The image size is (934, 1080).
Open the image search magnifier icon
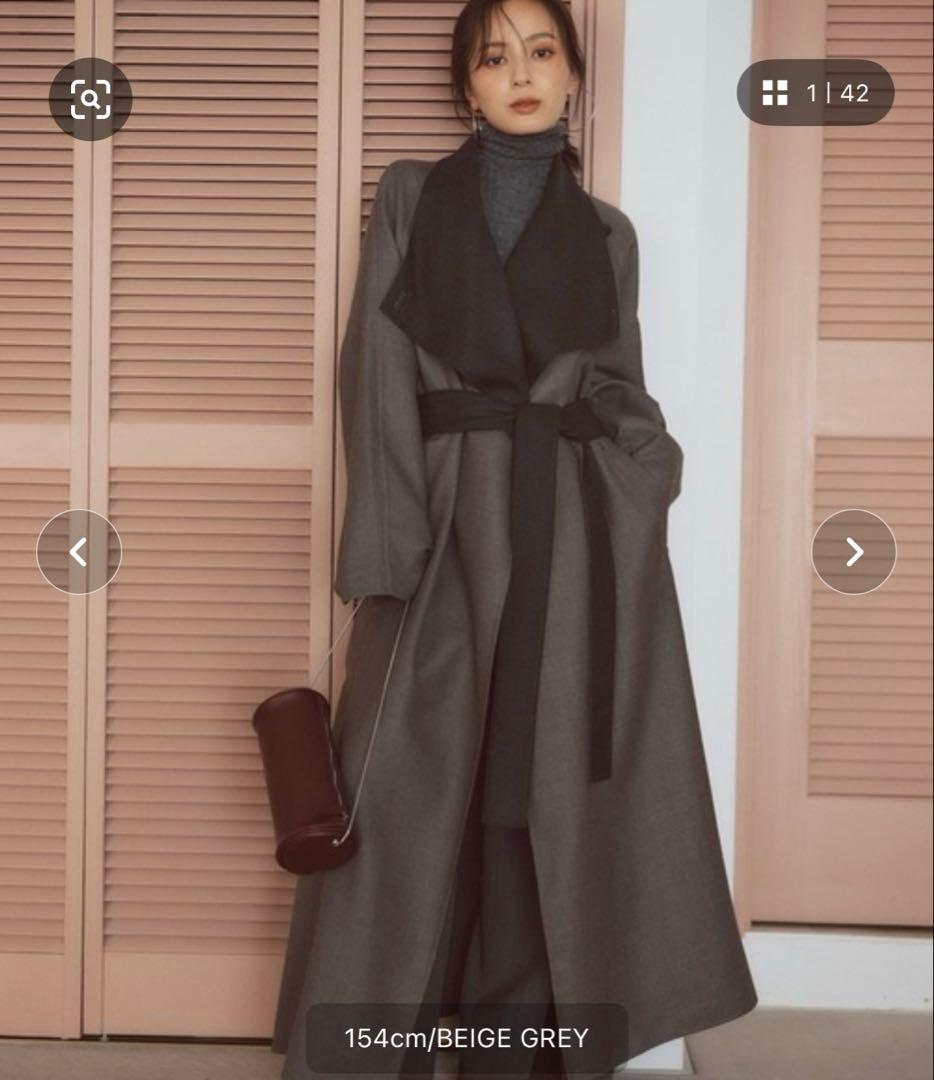(x=90, y=98)
